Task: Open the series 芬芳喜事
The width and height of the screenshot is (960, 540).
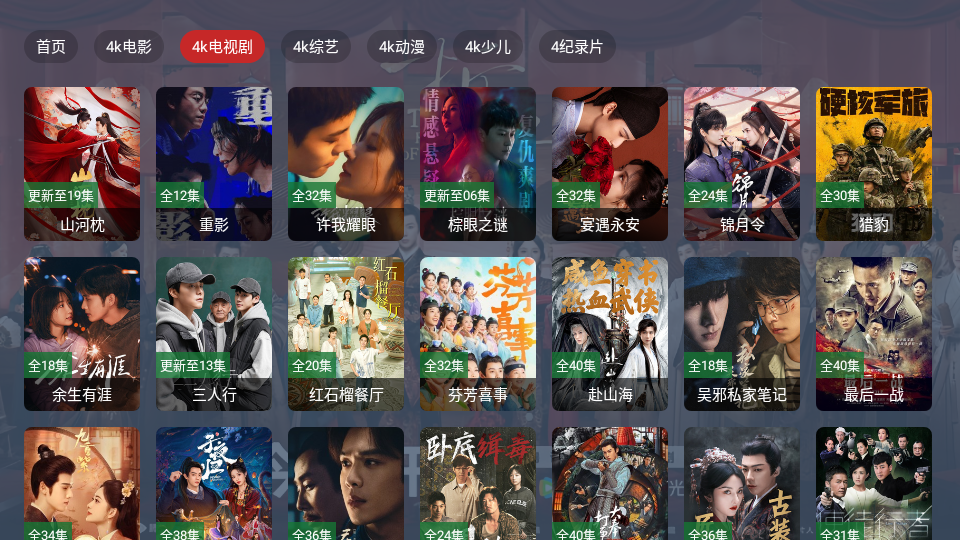Action: pyautogui.click(x=478, y=333)
